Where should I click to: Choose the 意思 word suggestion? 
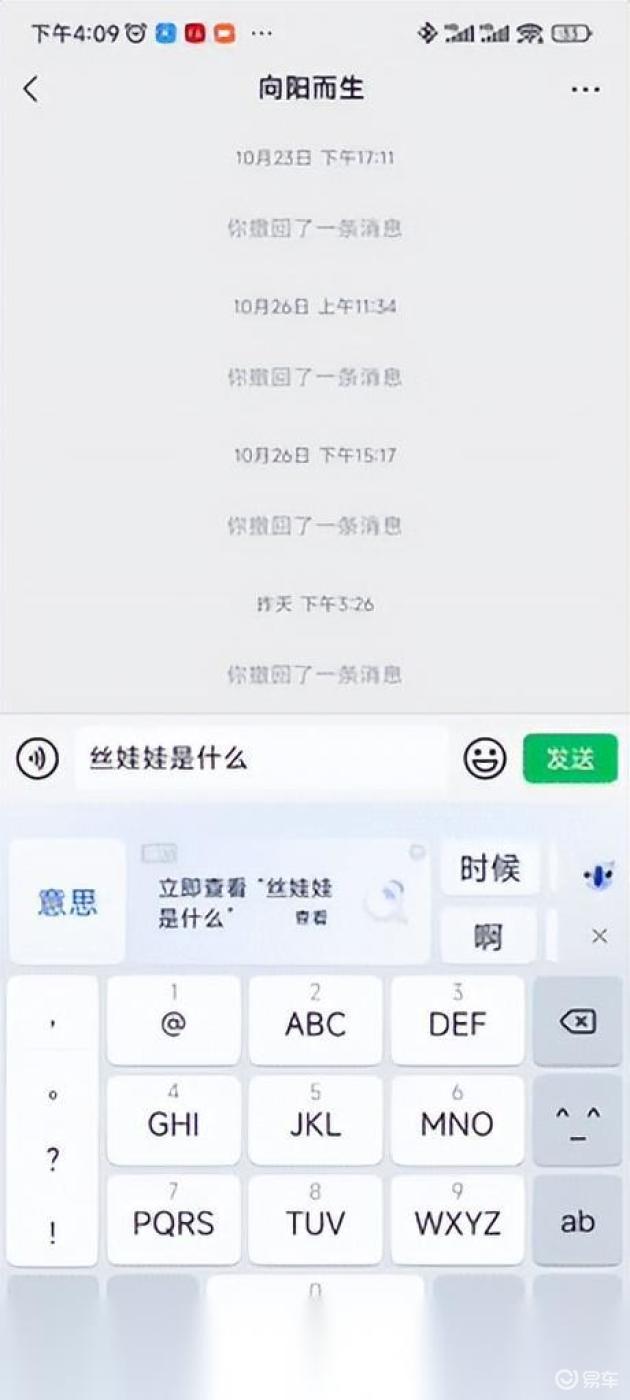coord(68,902)
